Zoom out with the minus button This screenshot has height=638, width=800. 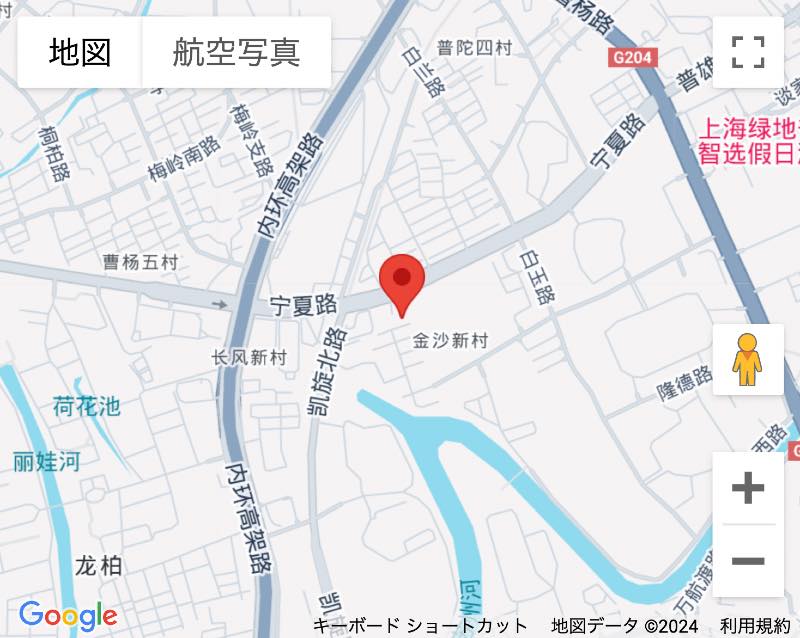coord(747,561)
